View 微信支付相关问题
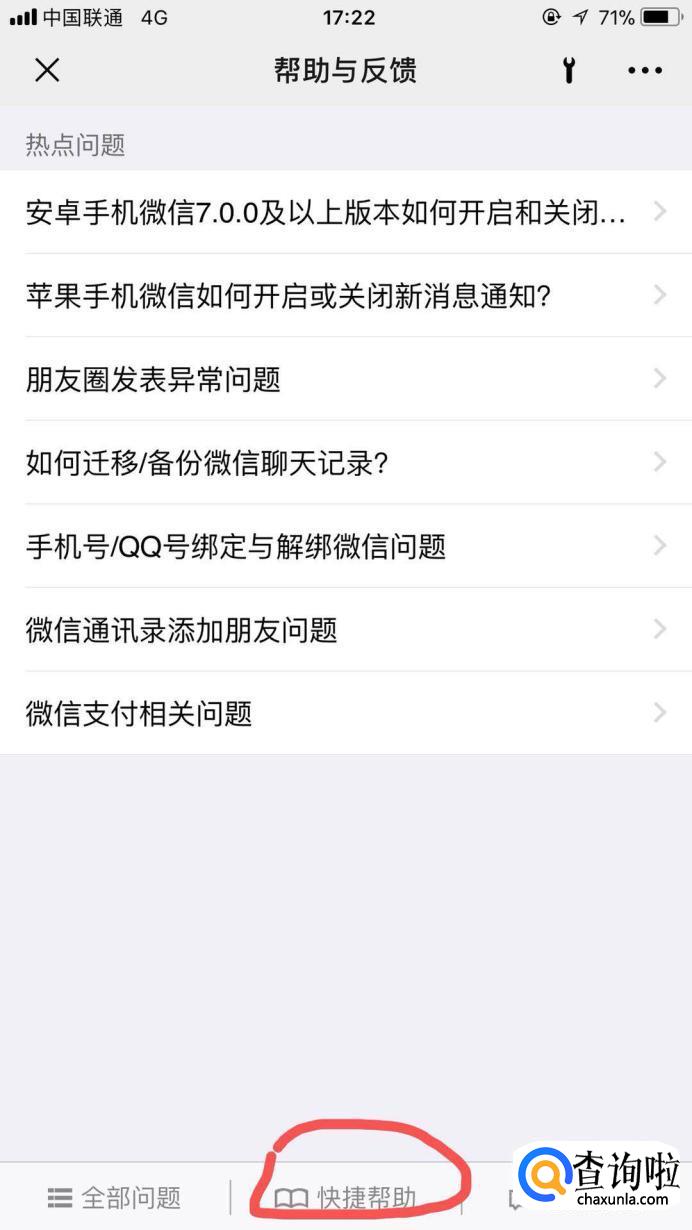This screenshot has width=692, height=1230. [x=346, y=713]
